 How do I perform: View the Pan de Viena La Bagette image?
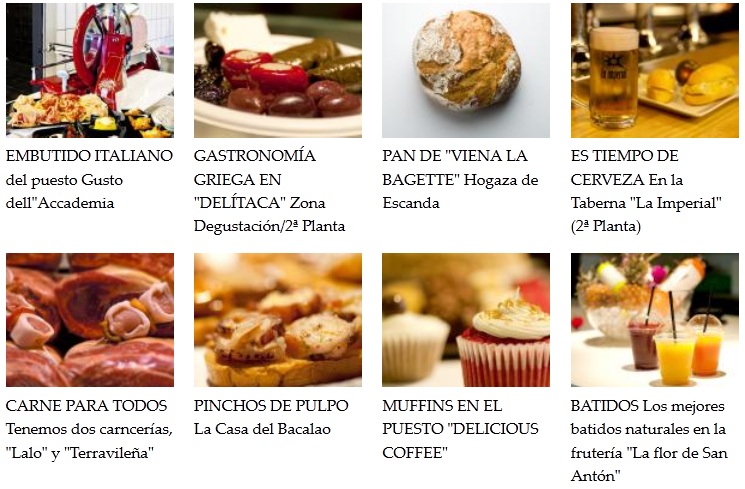466,70
